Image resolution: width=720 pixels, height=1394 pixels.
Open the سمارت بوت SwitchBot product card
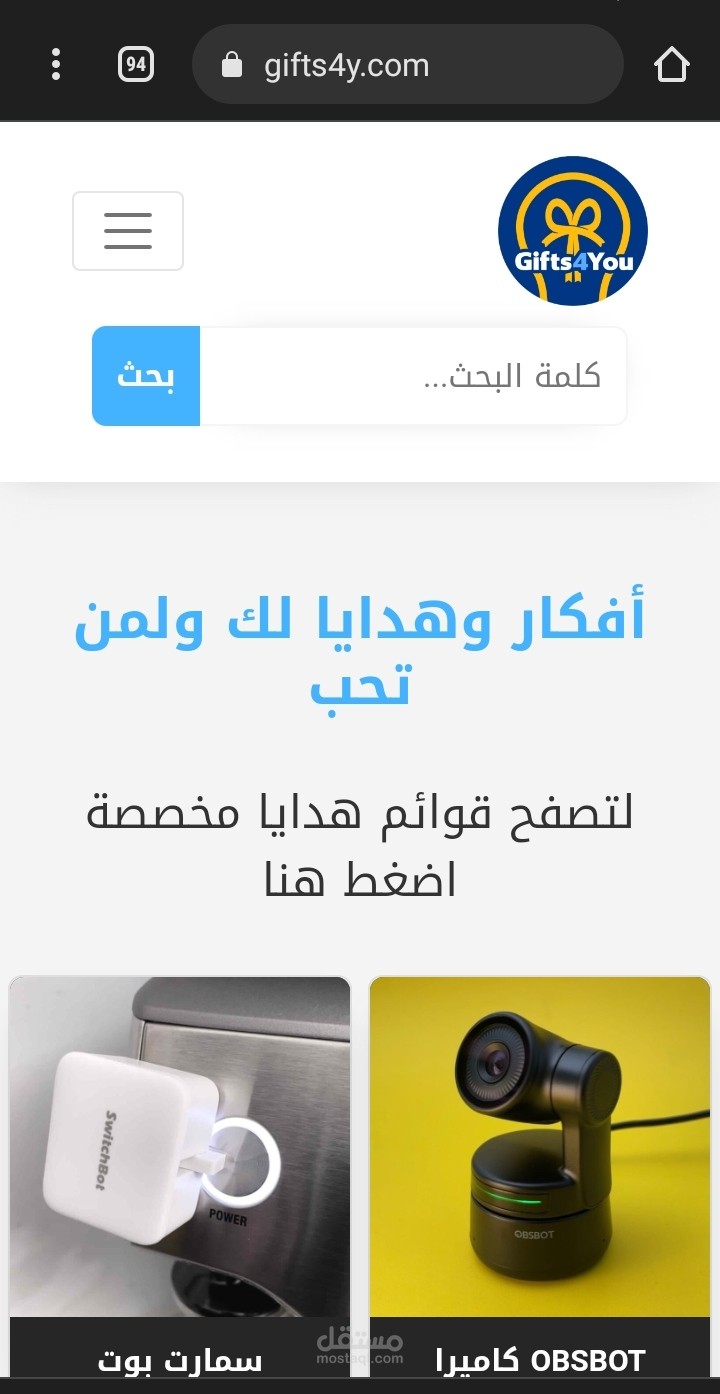[x=180, y=1179]
